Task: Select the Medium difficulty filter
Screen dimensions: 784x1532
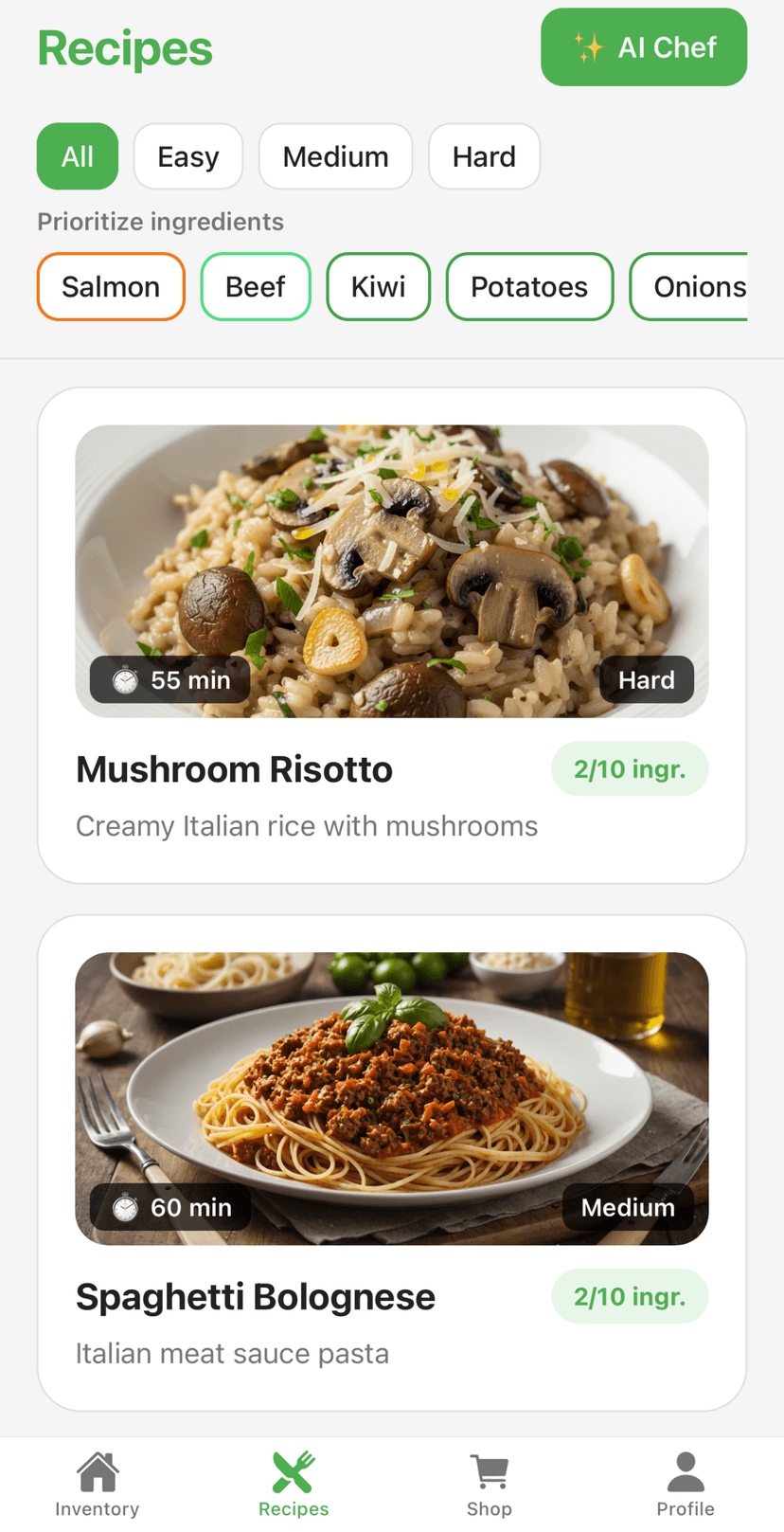Action: [335, 156]
